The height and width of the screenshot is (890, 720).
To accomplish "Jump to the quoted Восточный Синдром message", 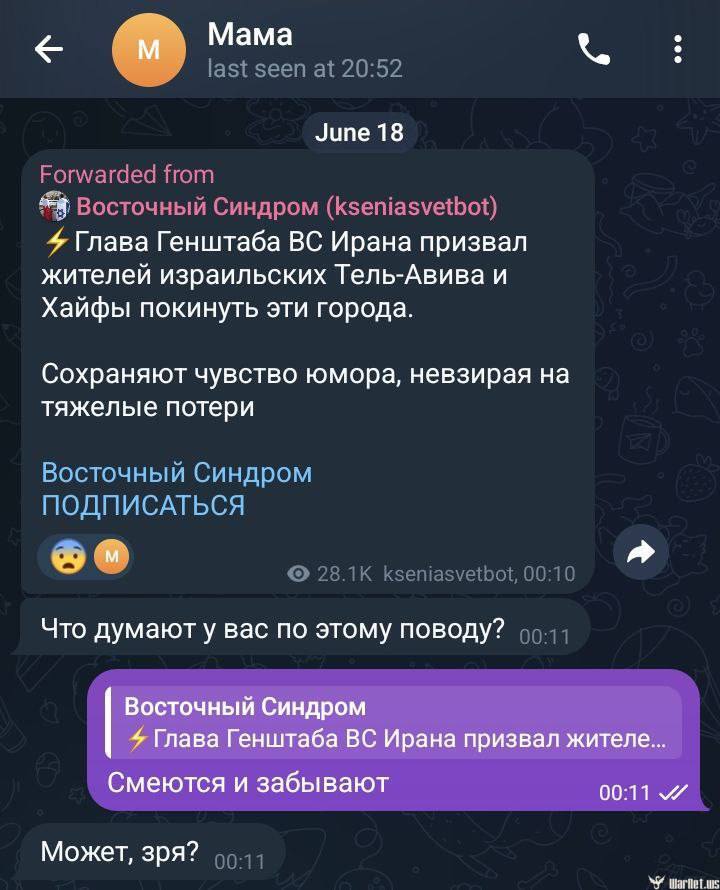I will tap(396, 724).
